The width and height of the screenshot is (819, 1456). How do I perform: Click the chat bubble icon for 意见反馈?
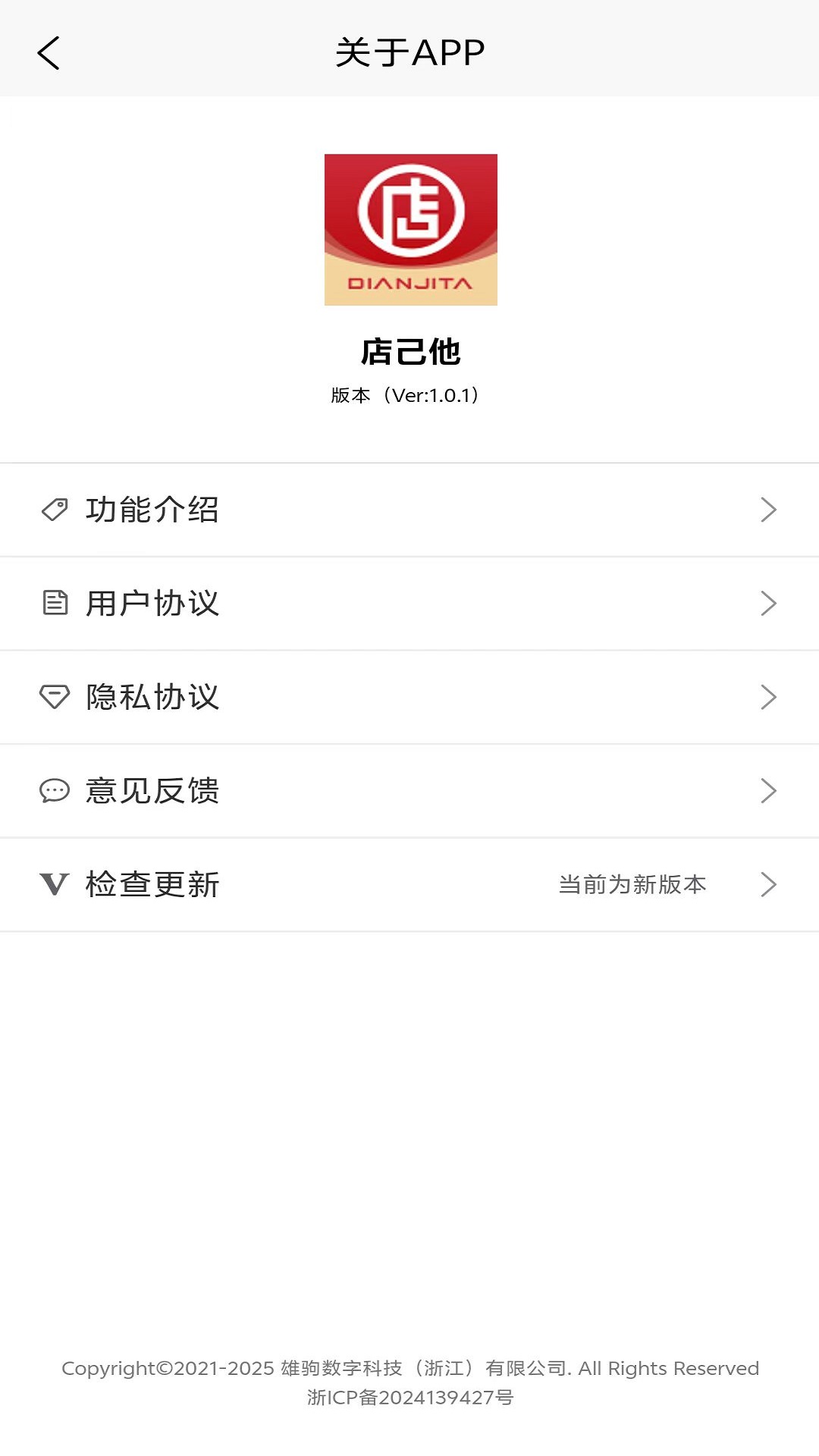tap(53, 790)
